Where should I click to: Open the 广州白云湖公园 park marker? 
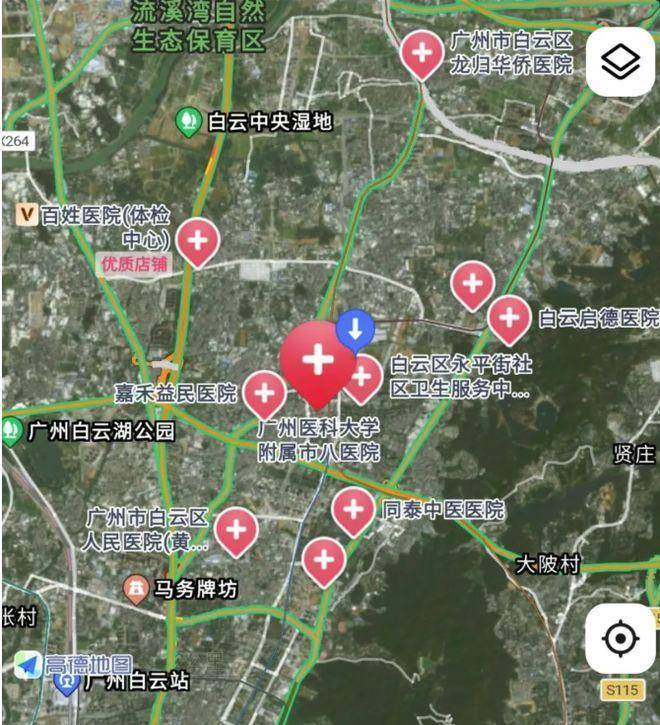tap(11, 432)
